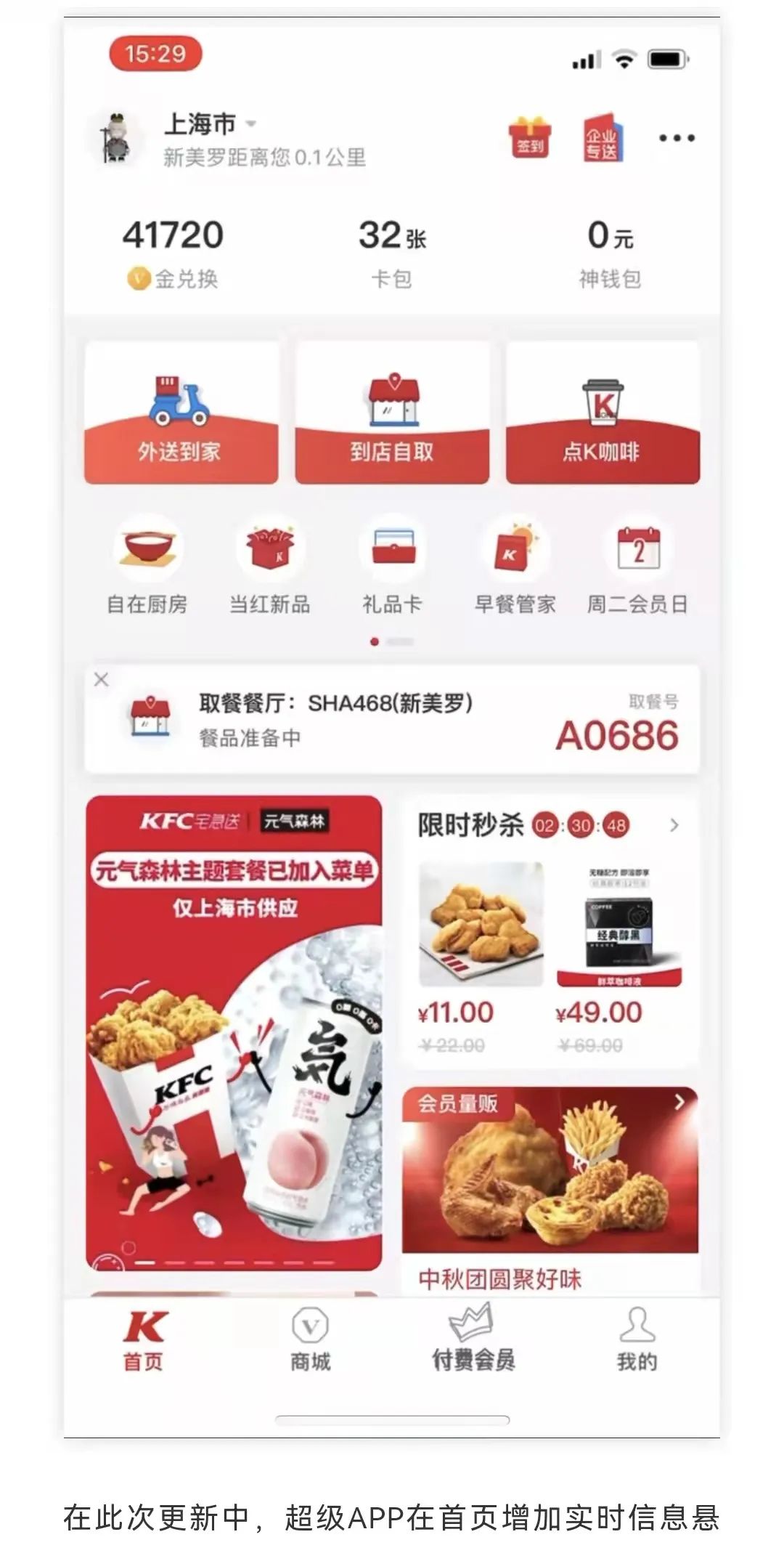Go to the 我的 profile tab
Screen dimensions: 784x1553
coord(637,1340)
